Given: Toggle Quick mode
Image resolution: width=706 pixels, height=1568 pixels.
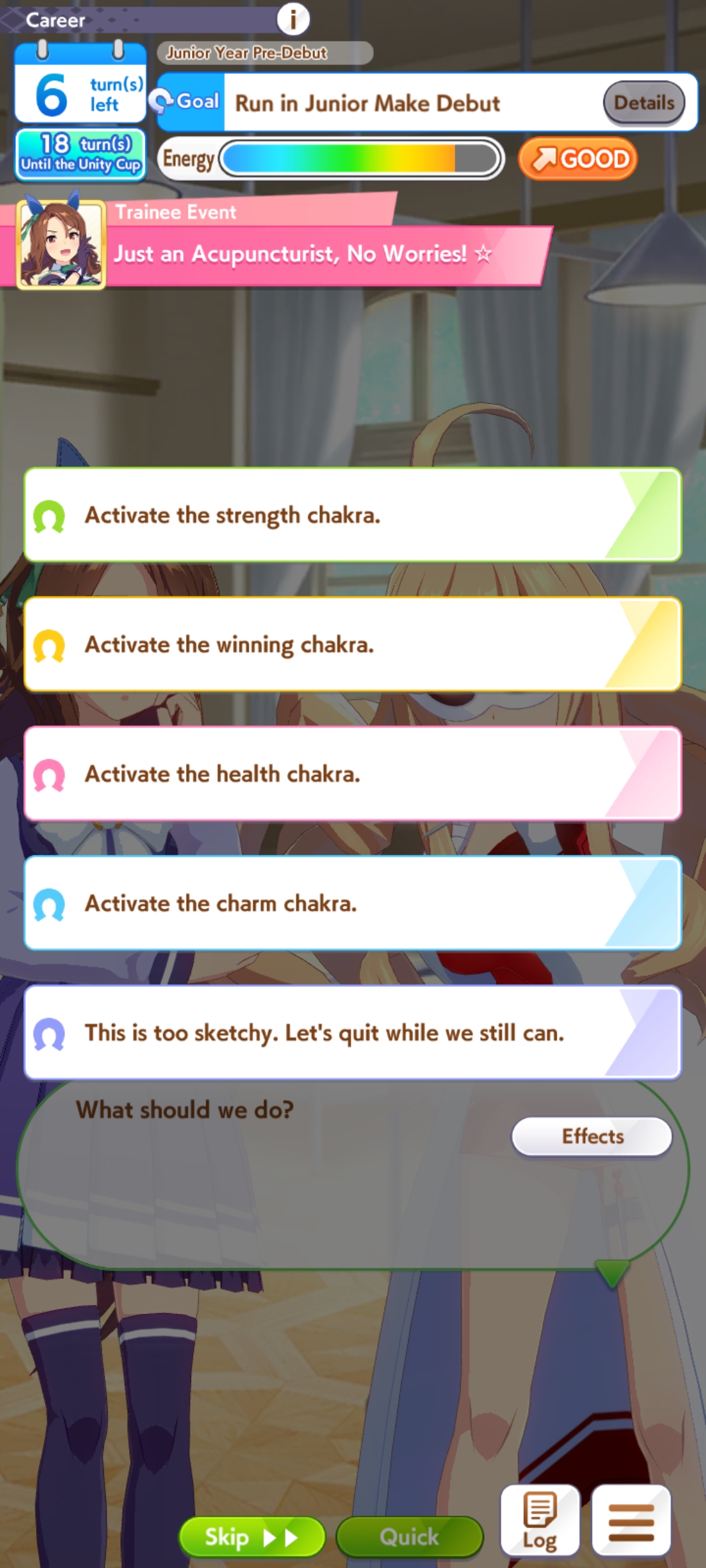Looking at the screenshot, I should pos(409,1536).
